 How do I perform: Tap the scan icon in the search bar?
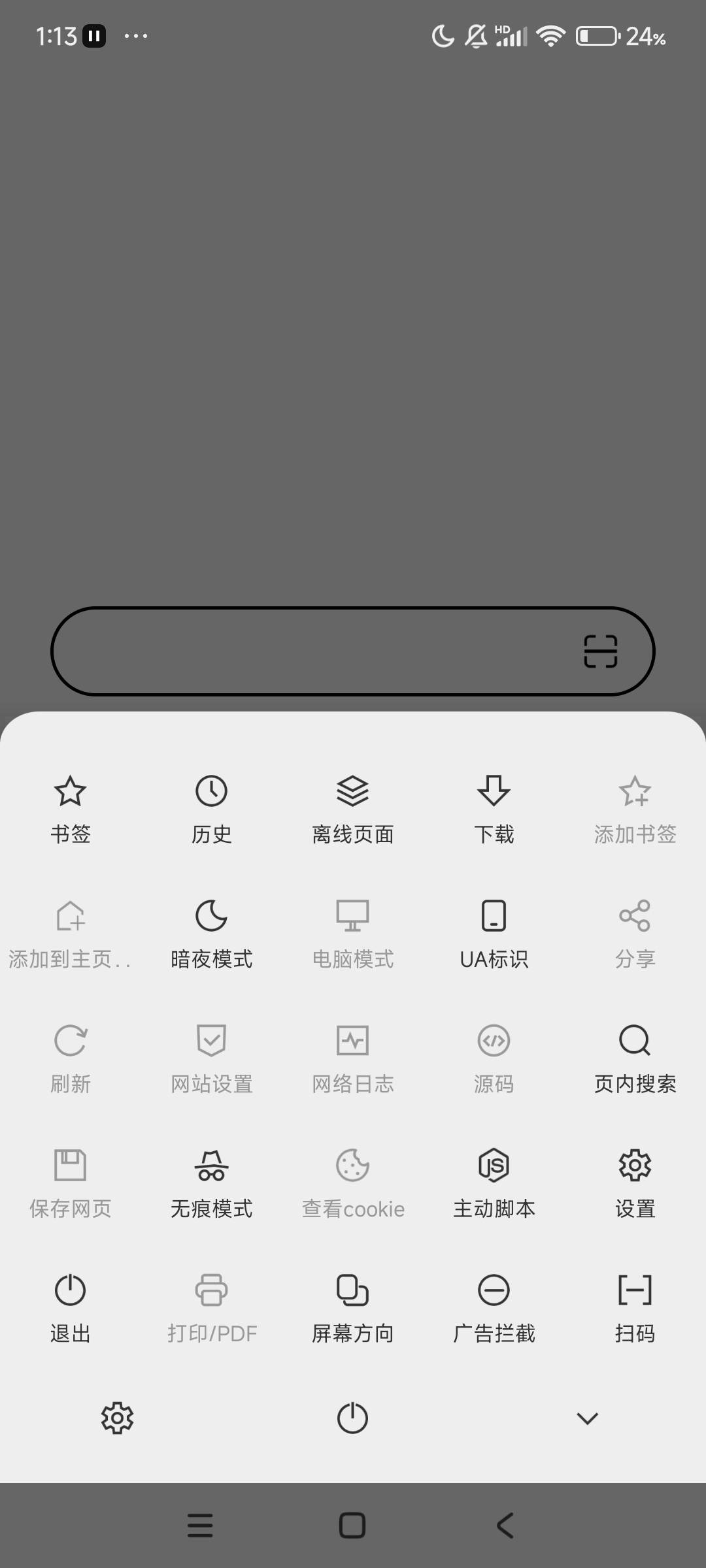(x=600, y=651)
